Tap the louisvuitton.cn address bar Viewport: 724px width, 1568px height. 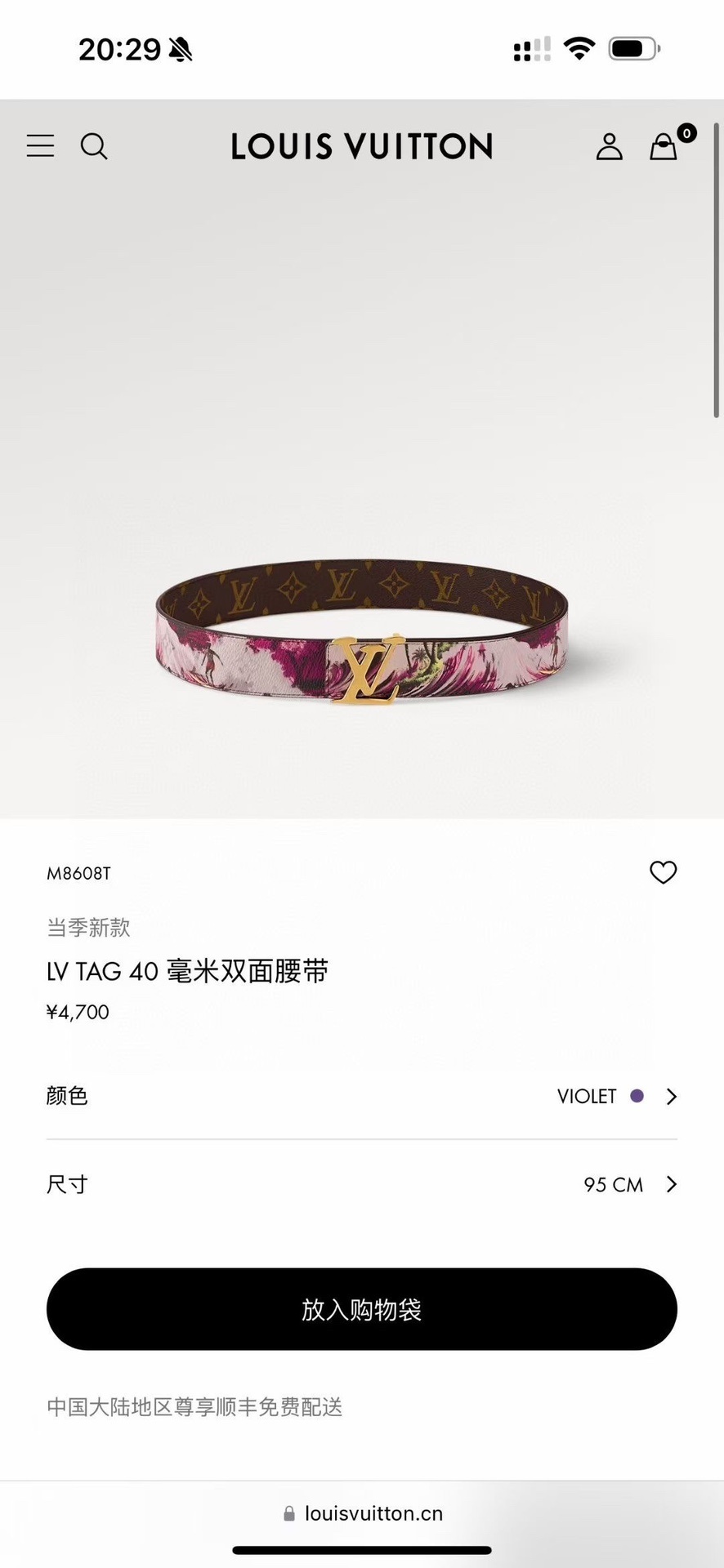pyautogui.click(x=362, y=1513)
